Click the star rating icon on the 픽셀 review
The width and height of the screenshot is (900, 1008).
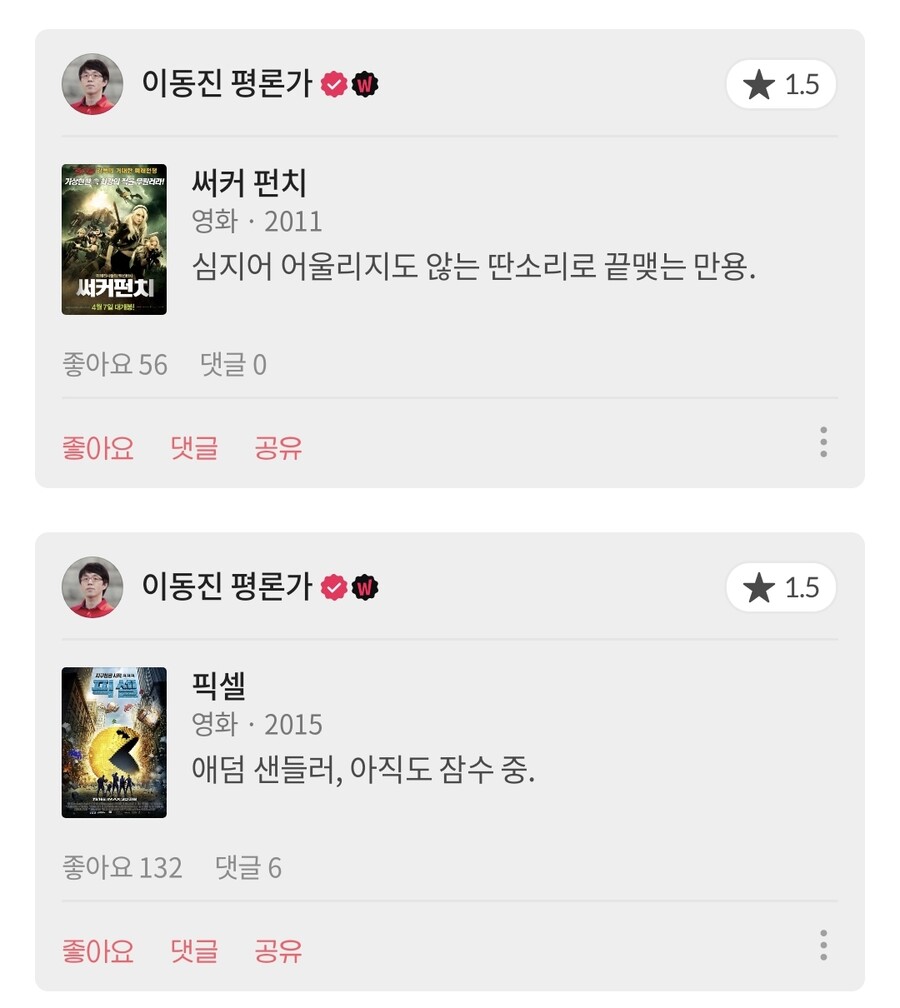pyautogui.click(x=760, y=588)
